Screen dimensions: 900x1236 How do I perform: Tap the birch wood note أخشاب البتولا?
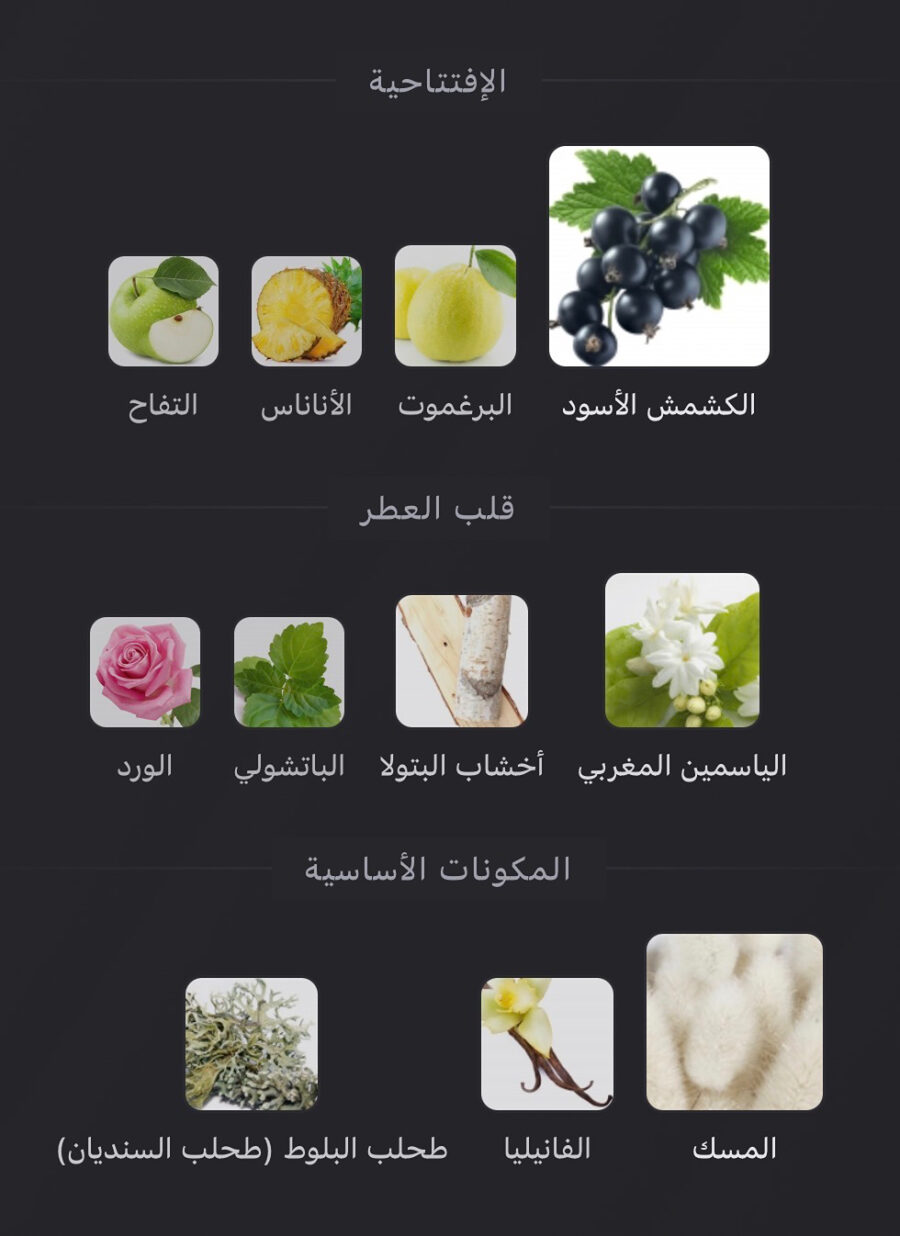pyautogui.click(x=462, y=661)
